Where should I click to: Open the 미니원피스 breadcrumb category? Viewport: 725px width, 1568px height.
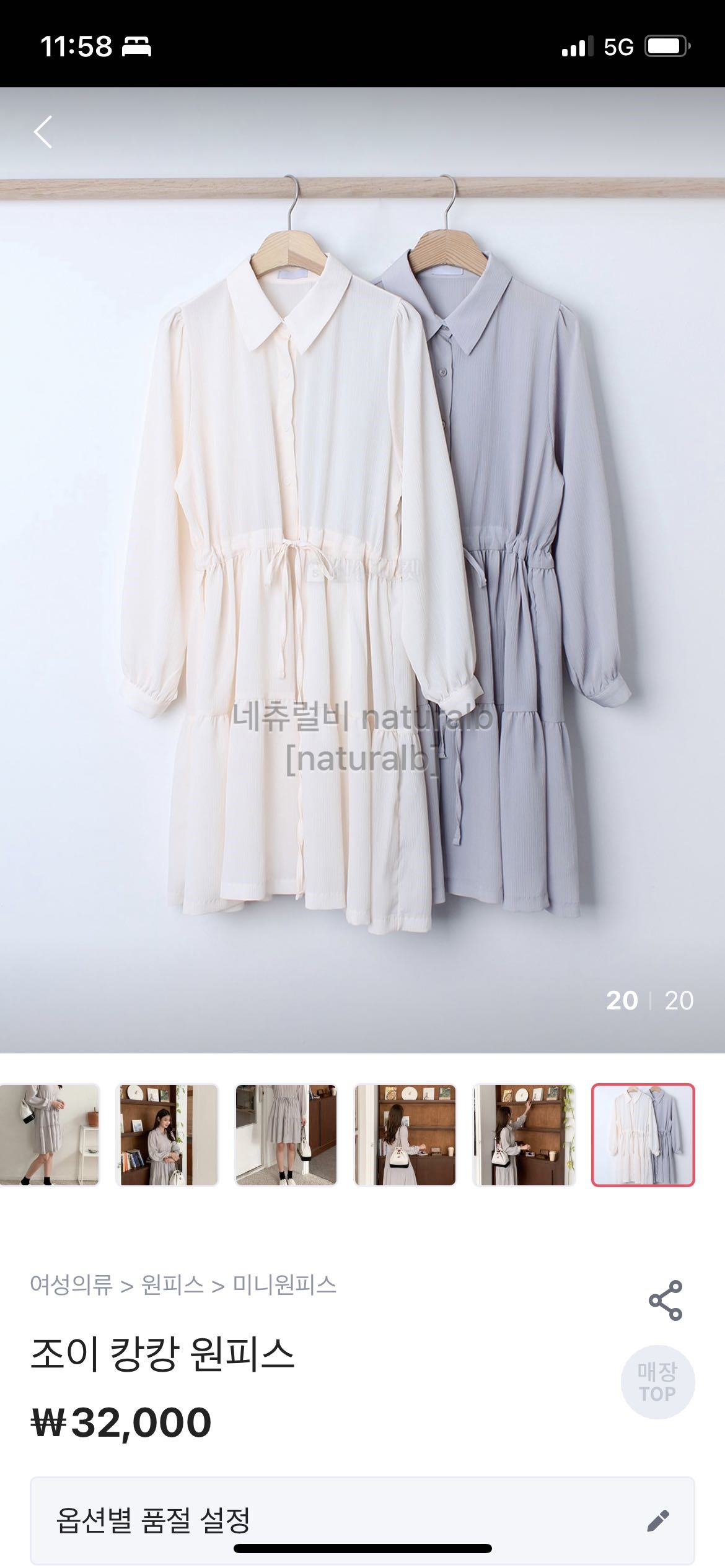284,1285
